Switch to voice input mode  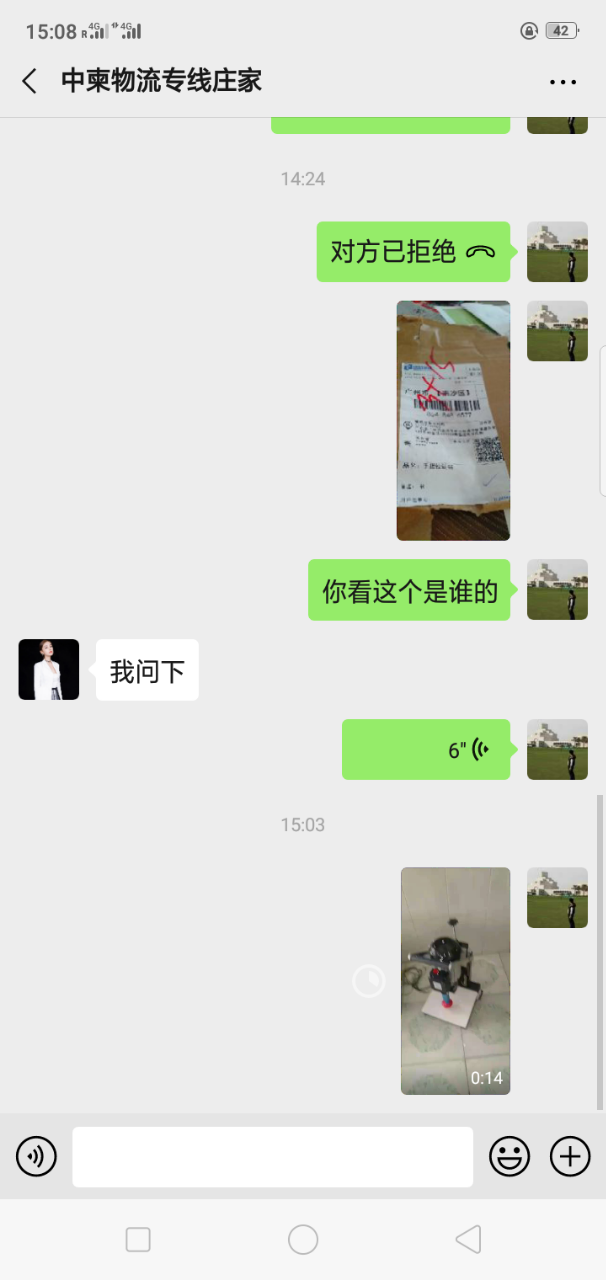point(36,1157)
